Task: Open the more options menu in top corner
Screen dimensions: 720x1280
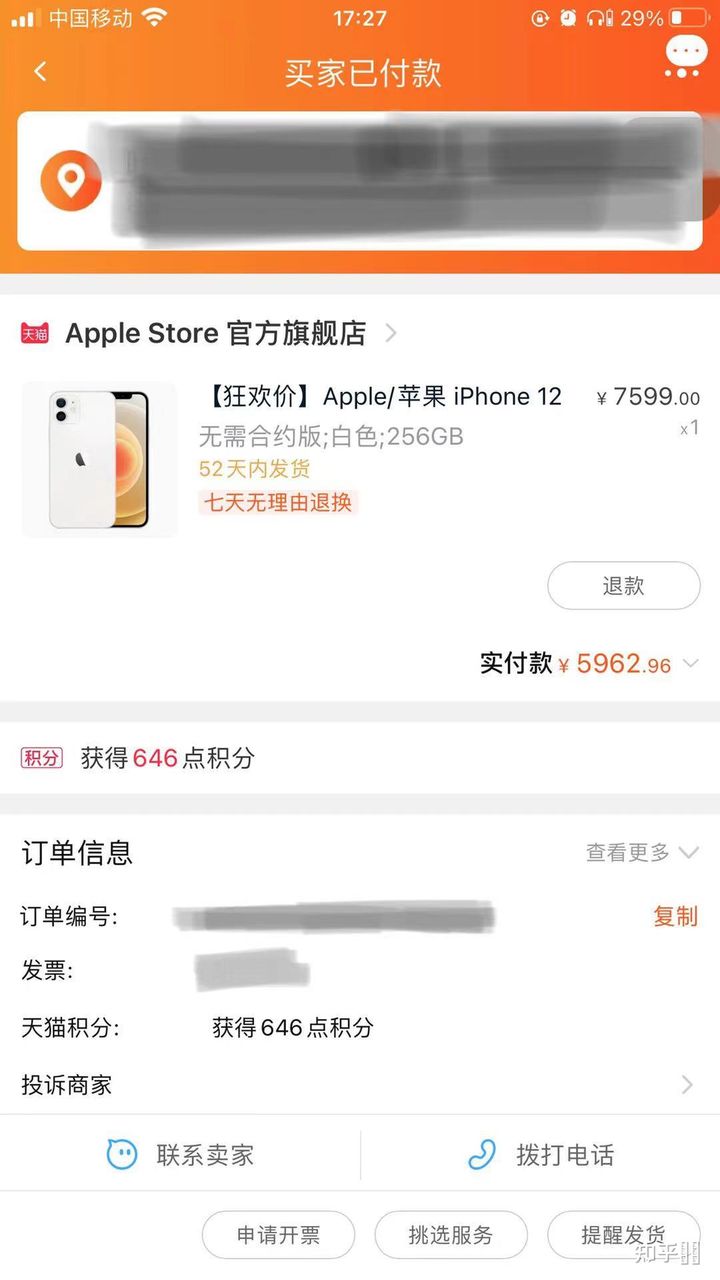Action: coord(684,52)
